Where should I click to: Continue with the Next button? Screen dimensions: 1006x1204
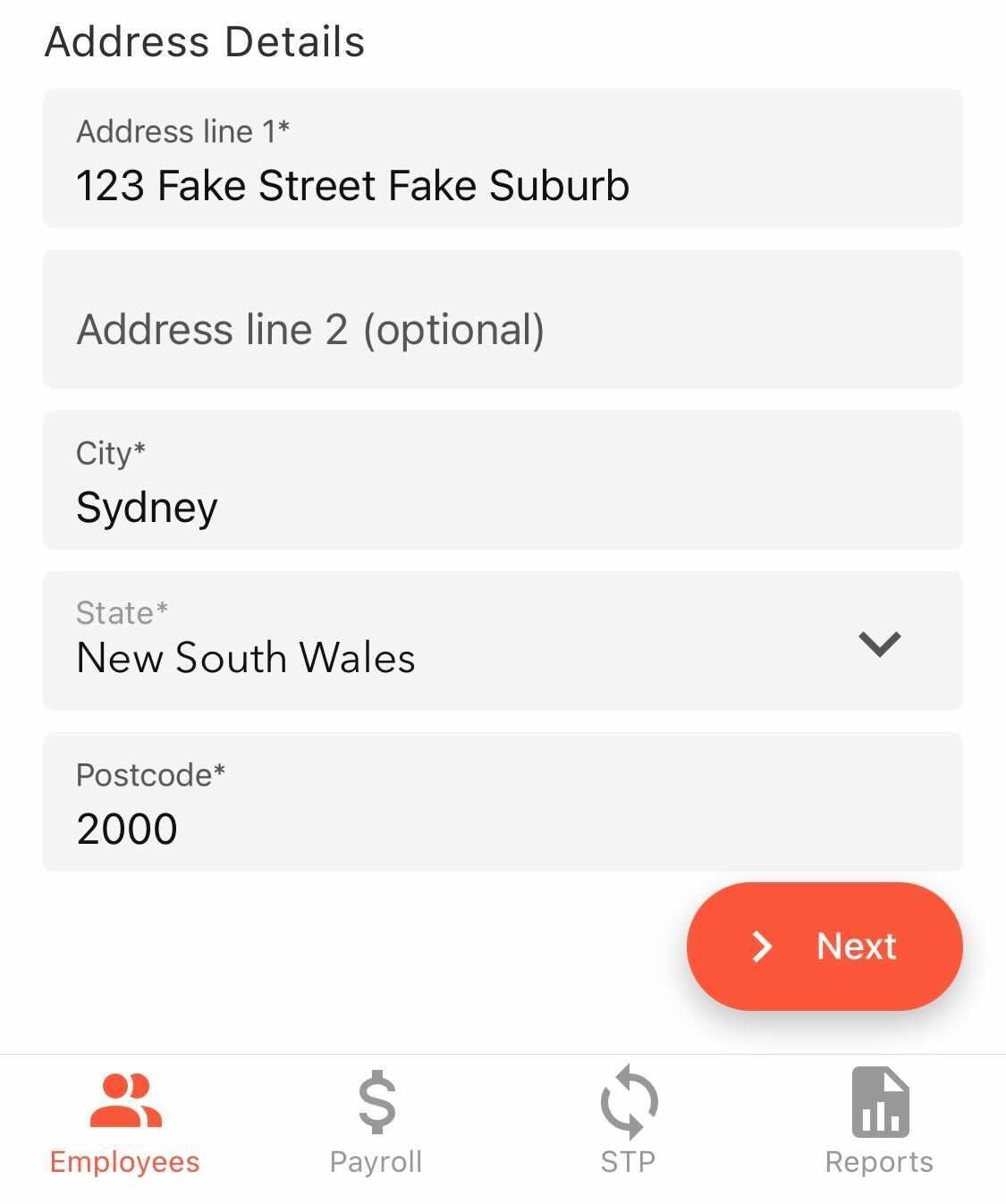824,947
